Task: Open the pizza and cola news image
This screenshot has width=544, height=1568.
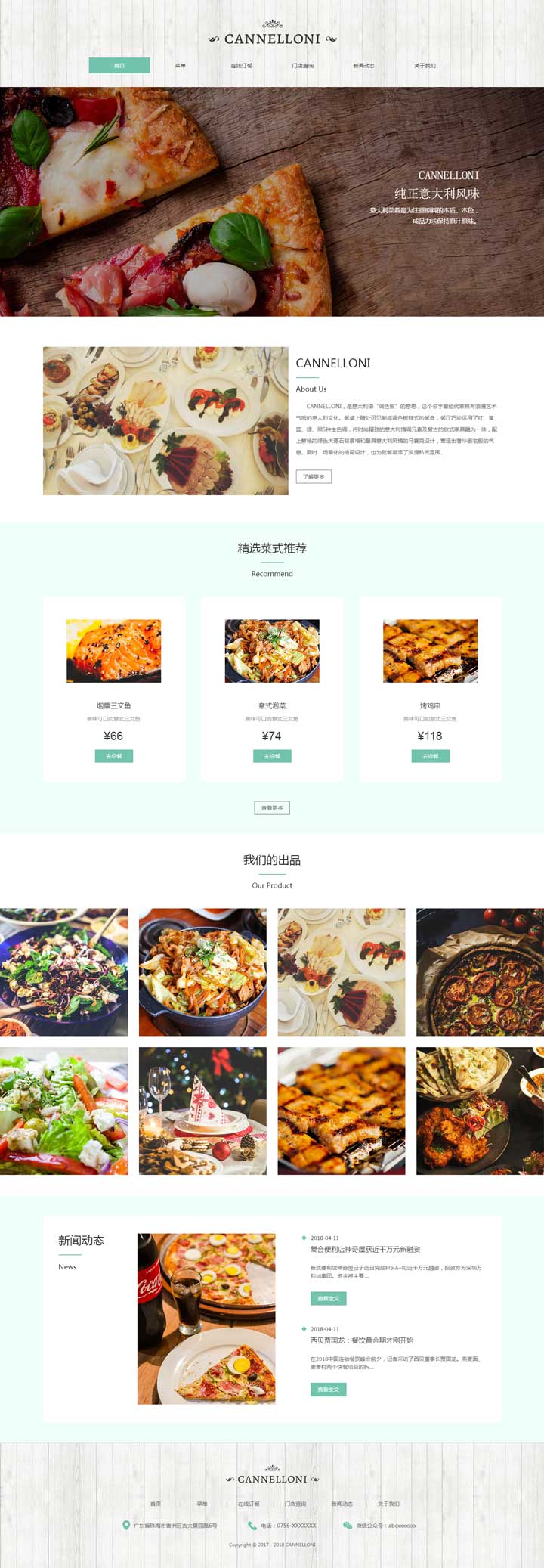Action: point(206,1319)
